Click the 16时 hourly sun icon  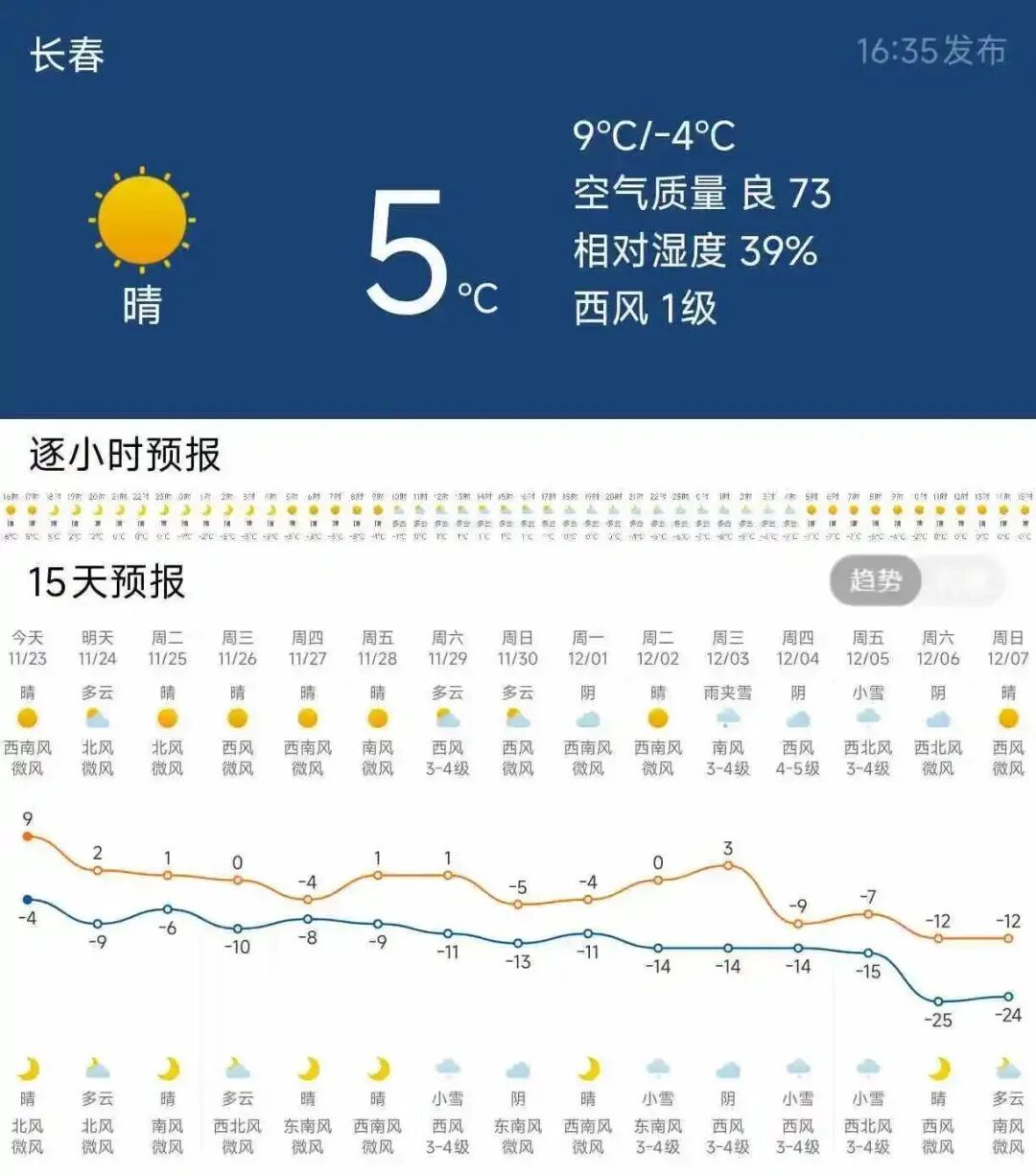(x=12, y=508)
